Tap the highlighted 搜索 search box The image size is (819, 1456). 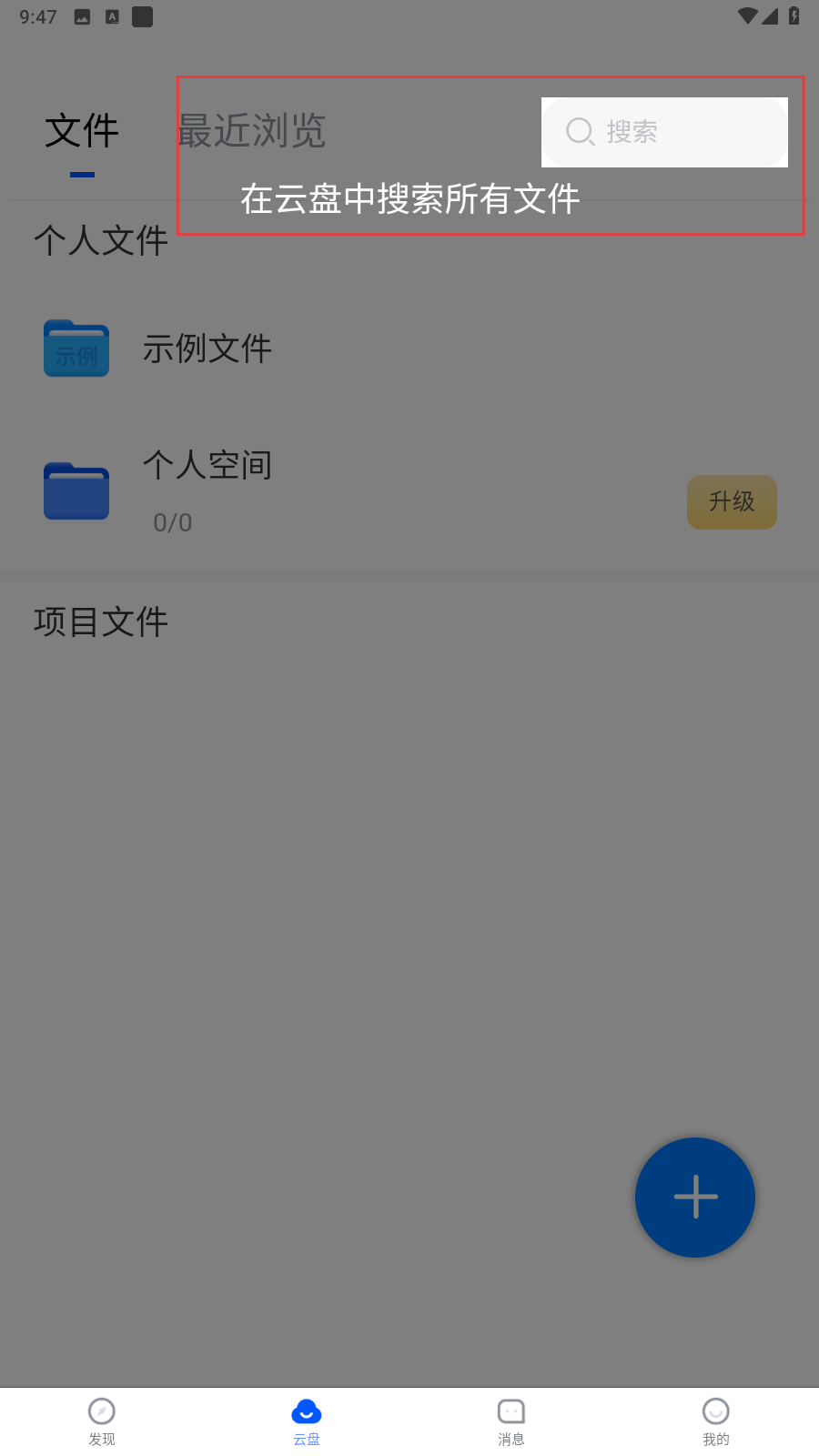tap(664, 132)
